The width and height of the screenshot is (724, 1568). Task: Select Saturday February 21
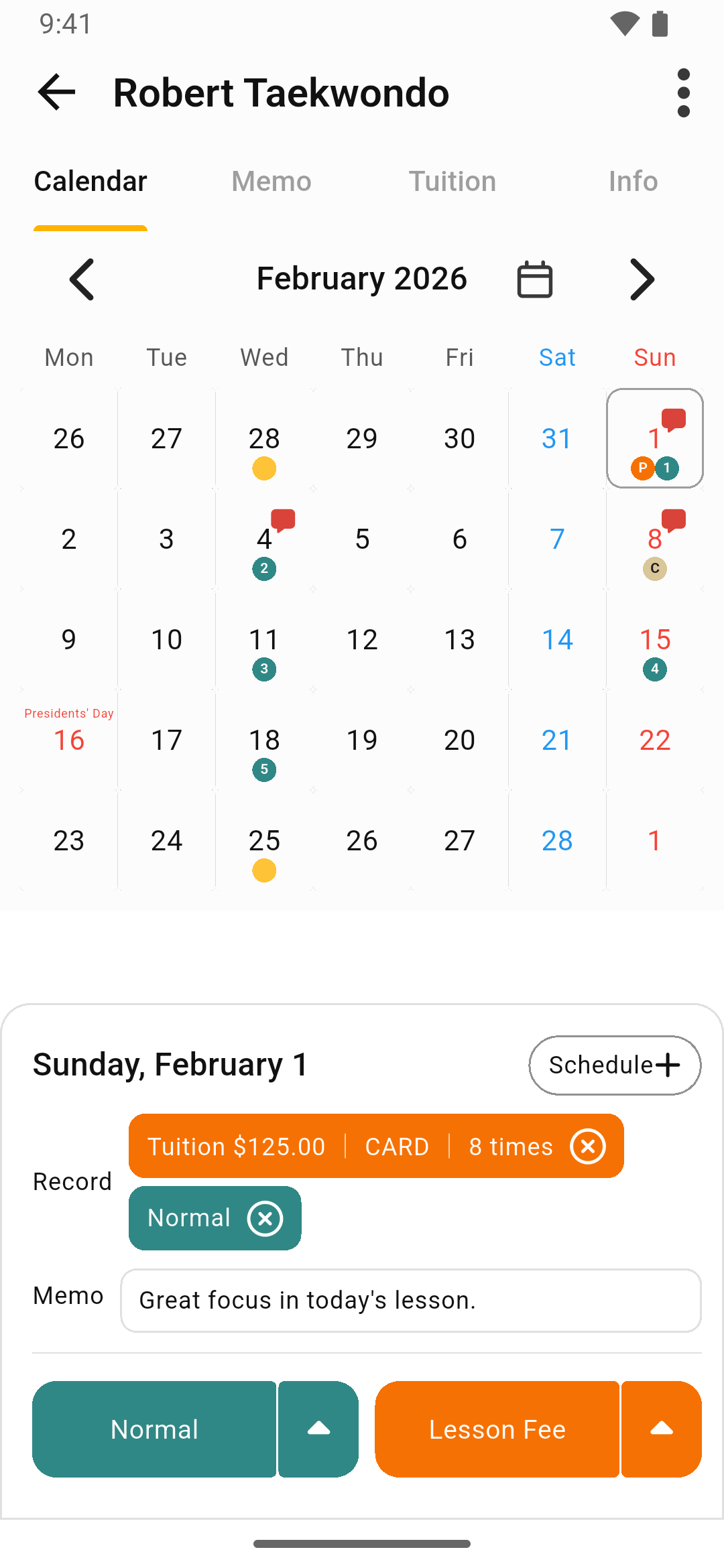coord(557,740)
